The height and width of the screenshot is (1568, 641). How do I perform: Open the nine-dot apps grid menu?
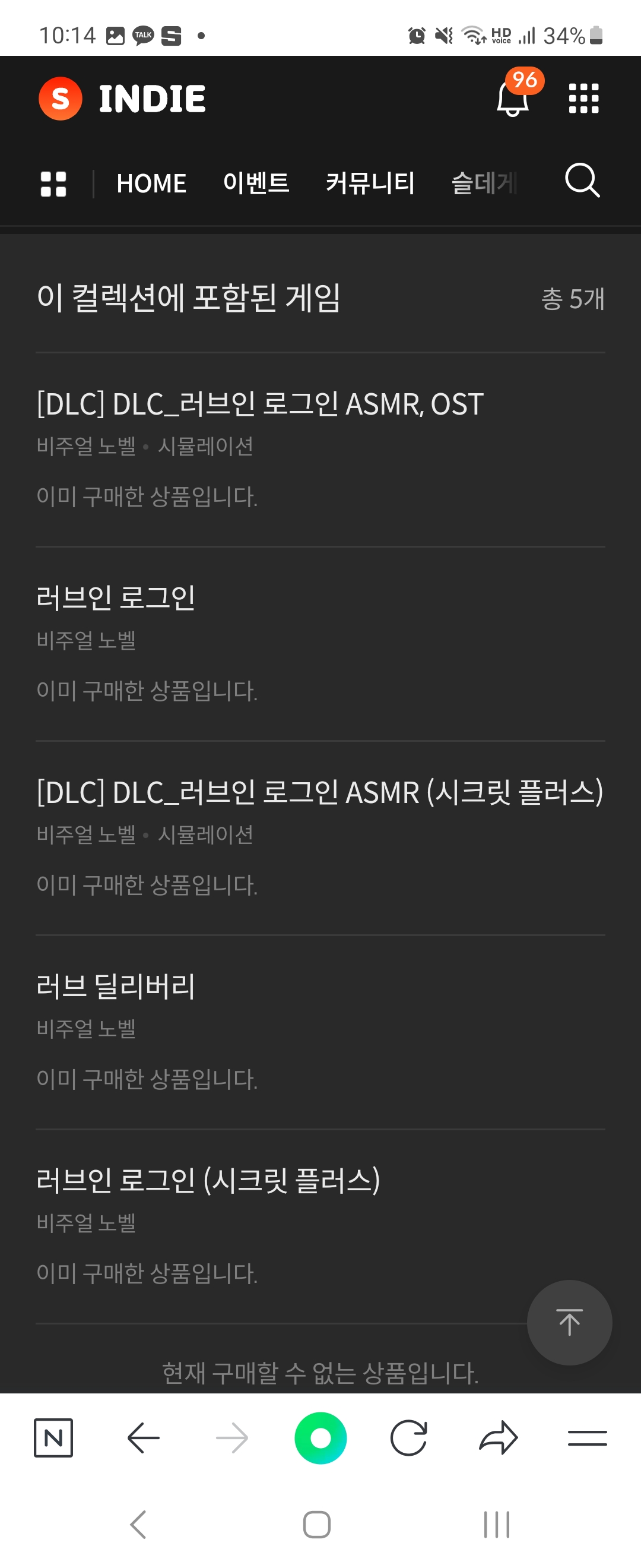(583, 99)
